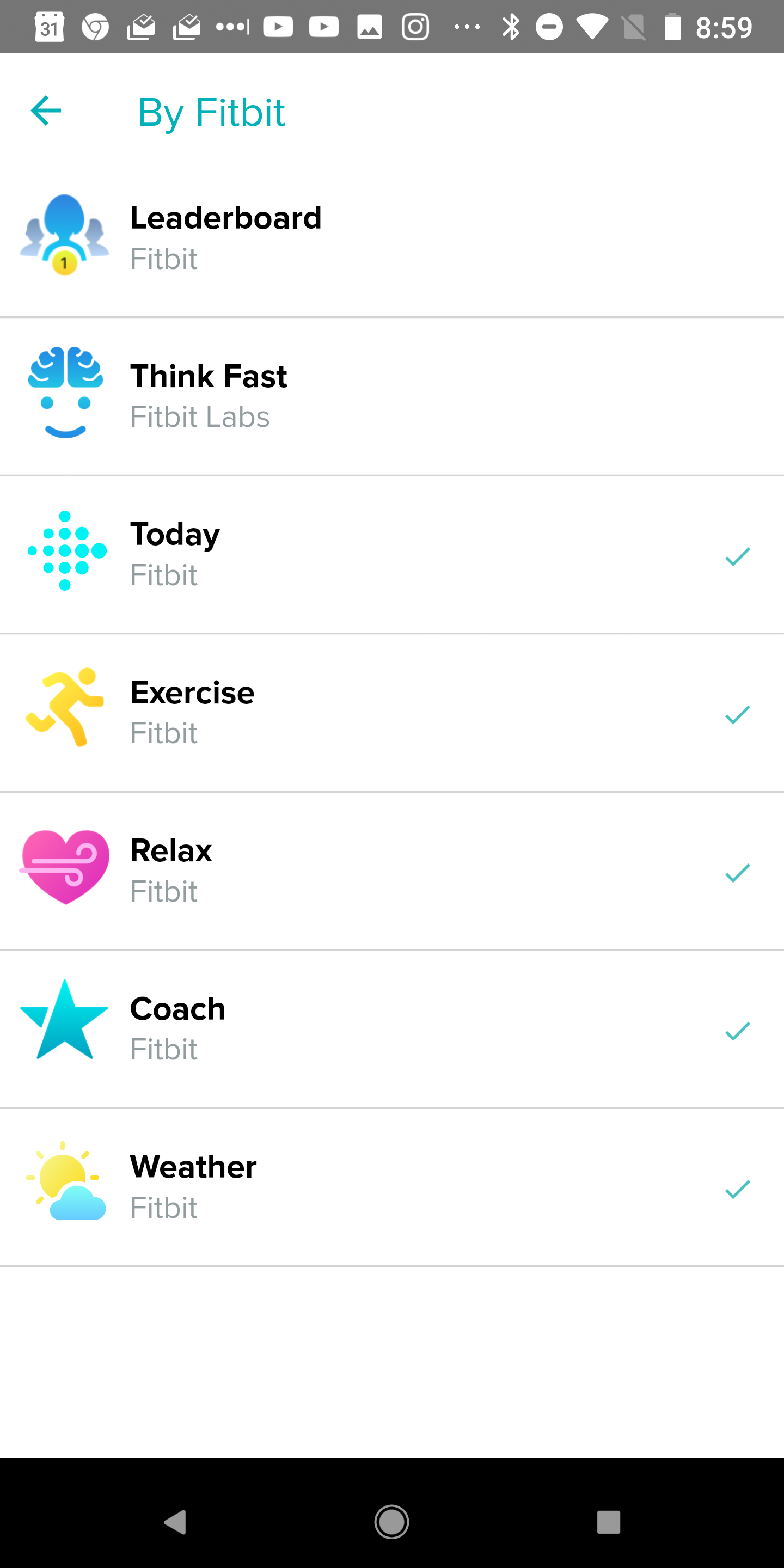This screenshot has height=1568, width=784.
Task: Go back using the top-left arrow
Action: coord(46,111)
